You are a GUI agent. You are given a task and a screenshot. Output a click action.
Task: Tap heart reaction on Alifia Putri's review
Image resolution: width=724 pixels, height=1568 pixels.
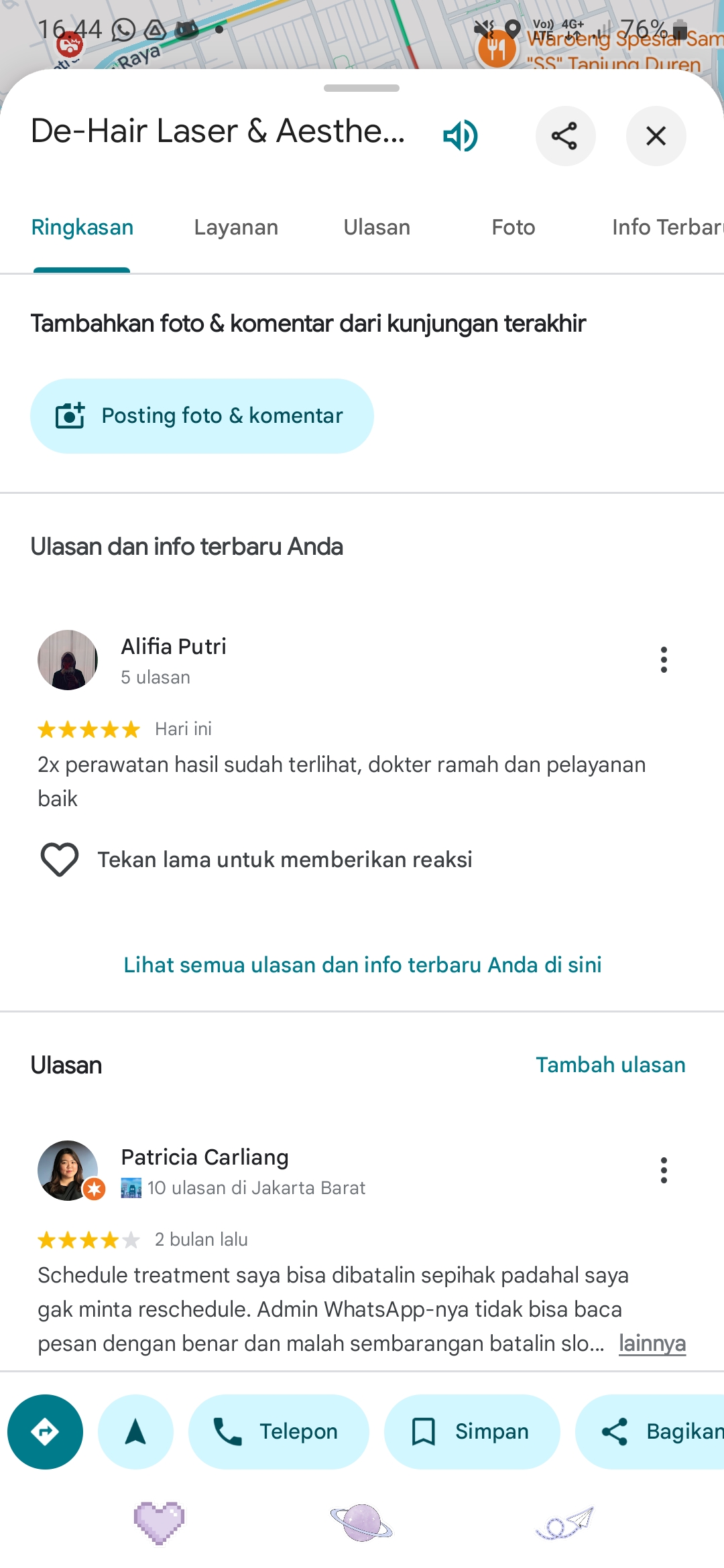point(60,860)
